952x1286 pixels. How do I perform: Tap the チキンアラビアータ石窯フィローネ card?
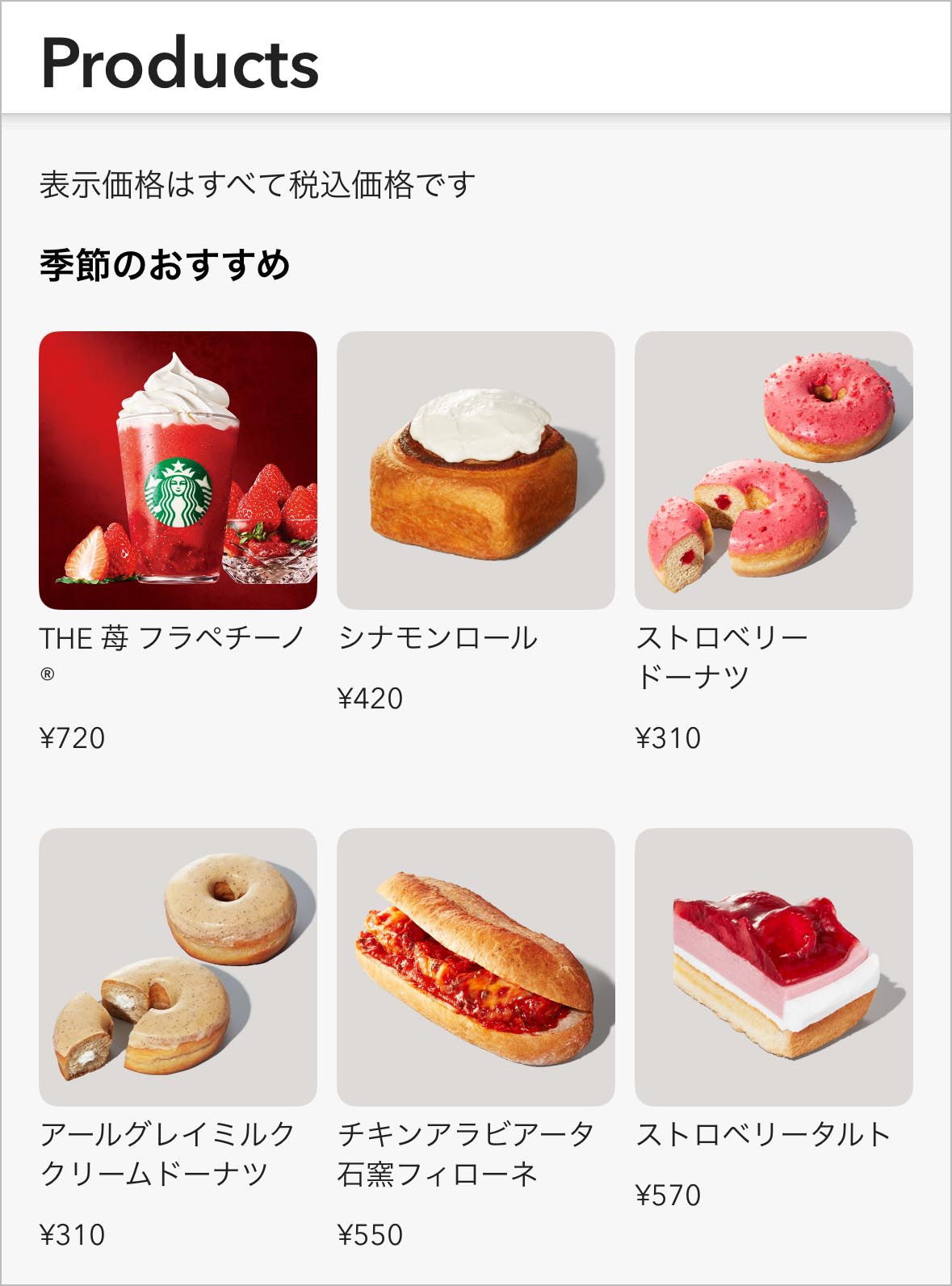coord(476,967)
